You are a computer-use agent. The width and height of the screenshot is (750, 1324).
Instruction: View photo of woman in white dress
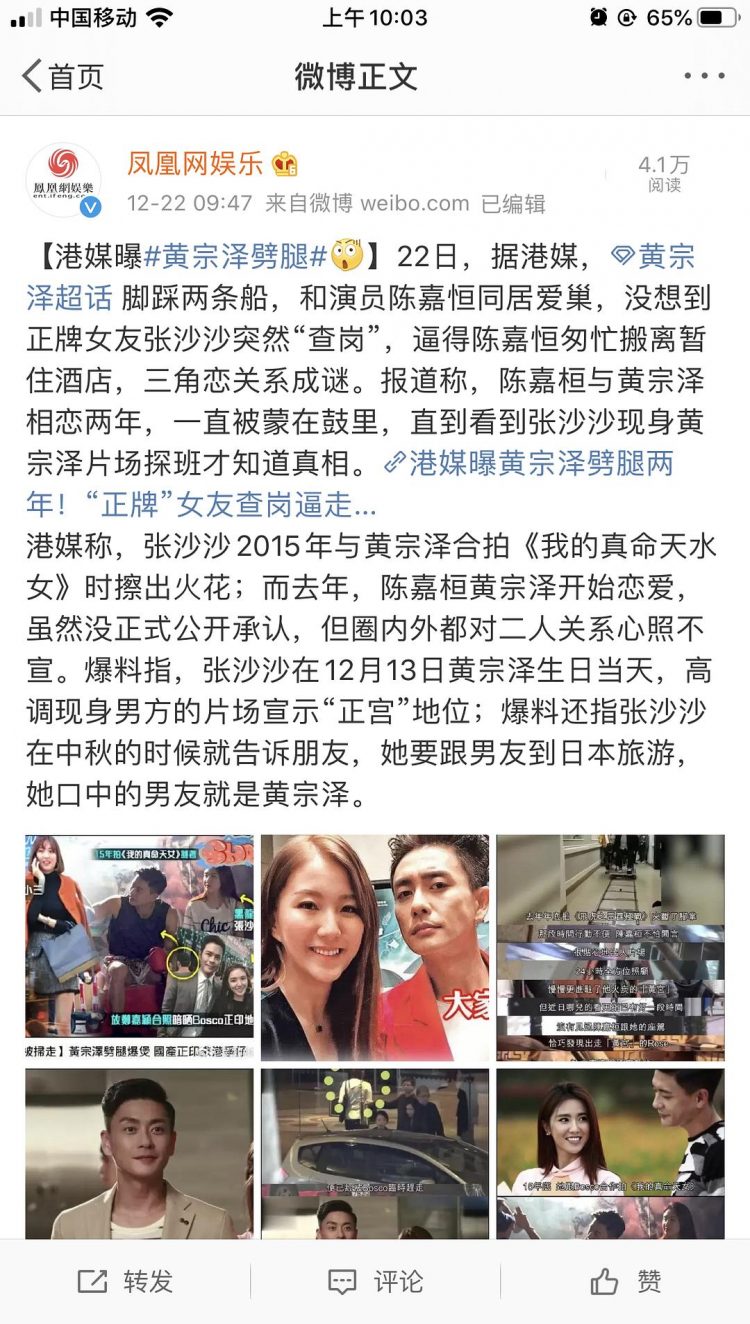click(610, 1154)
